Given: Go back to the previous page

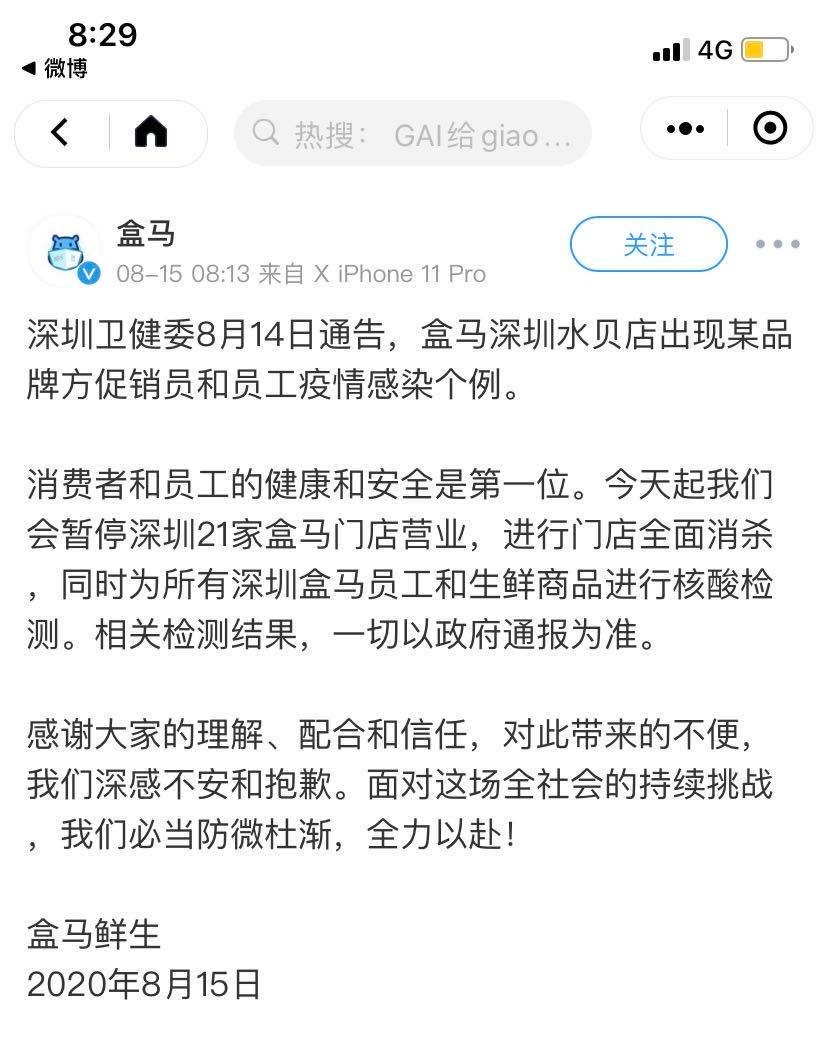Looking at the screenshot, I should click(x=60, y=132).
